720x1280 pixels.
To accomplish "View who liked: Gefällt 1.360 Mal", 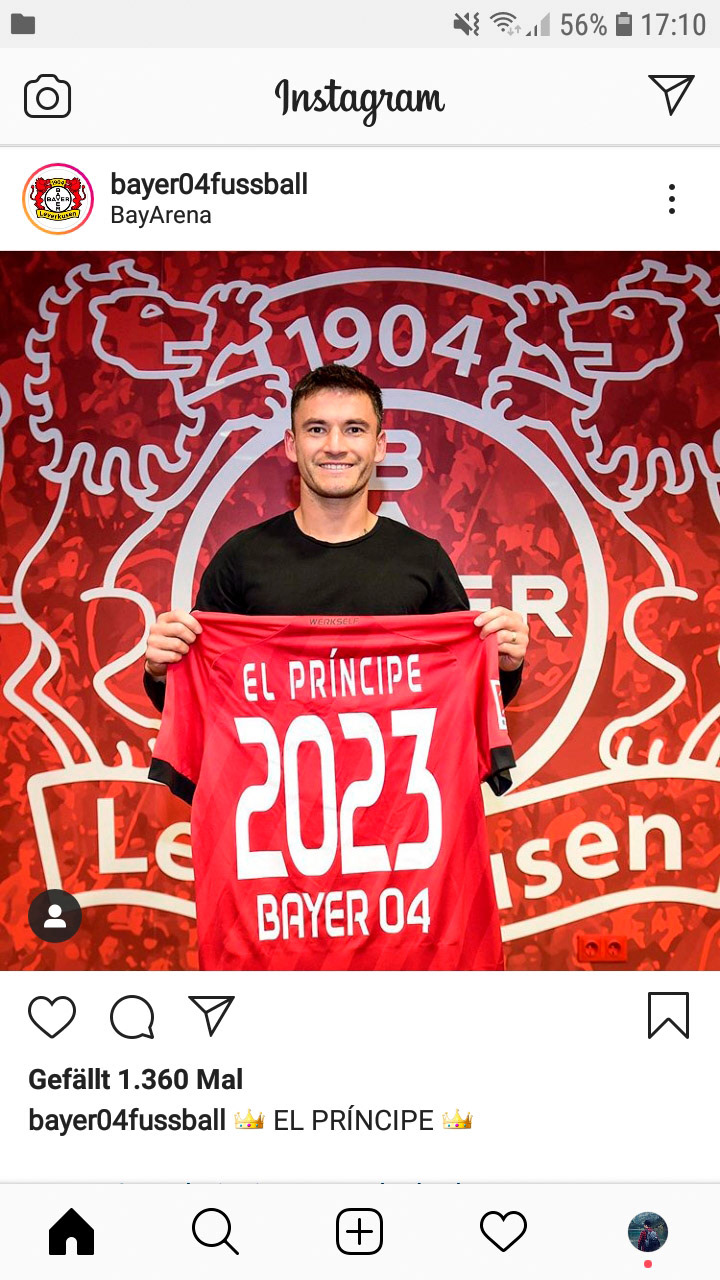I will click(x=136, y=1080).
